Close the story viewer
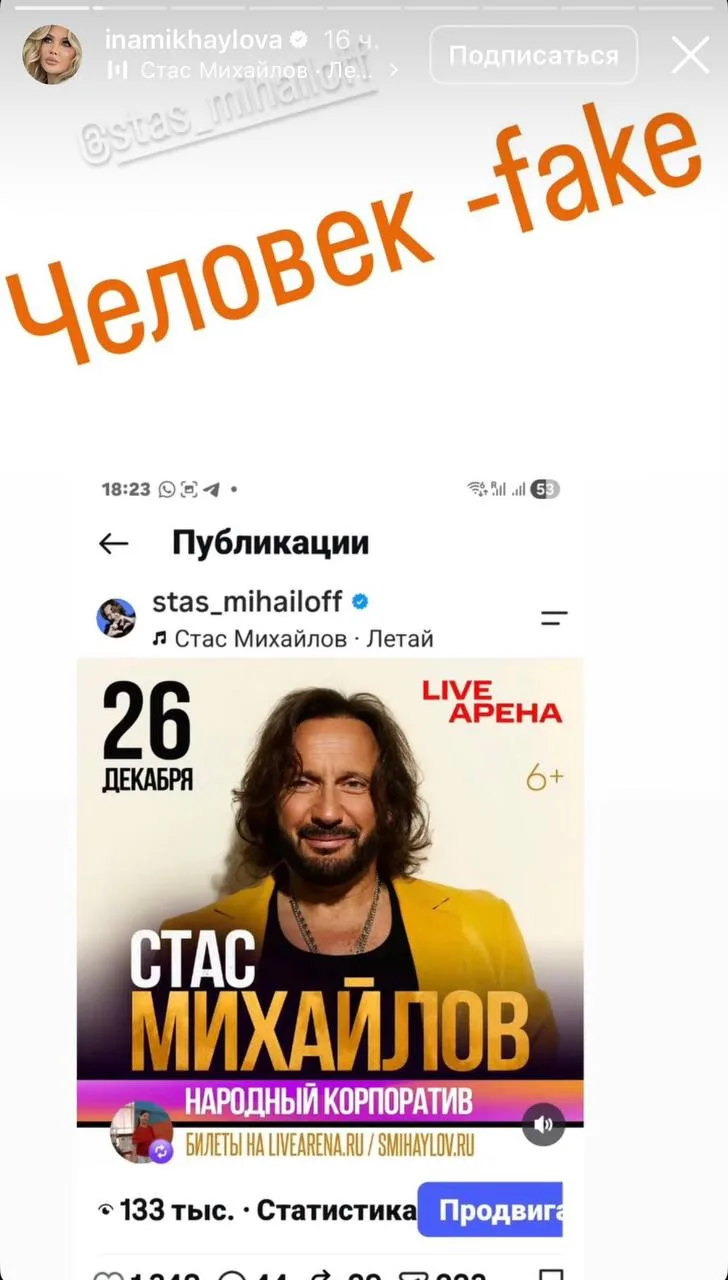This screenshot has width=728, height=1280. pyautogui.click(x=690, y=55)
